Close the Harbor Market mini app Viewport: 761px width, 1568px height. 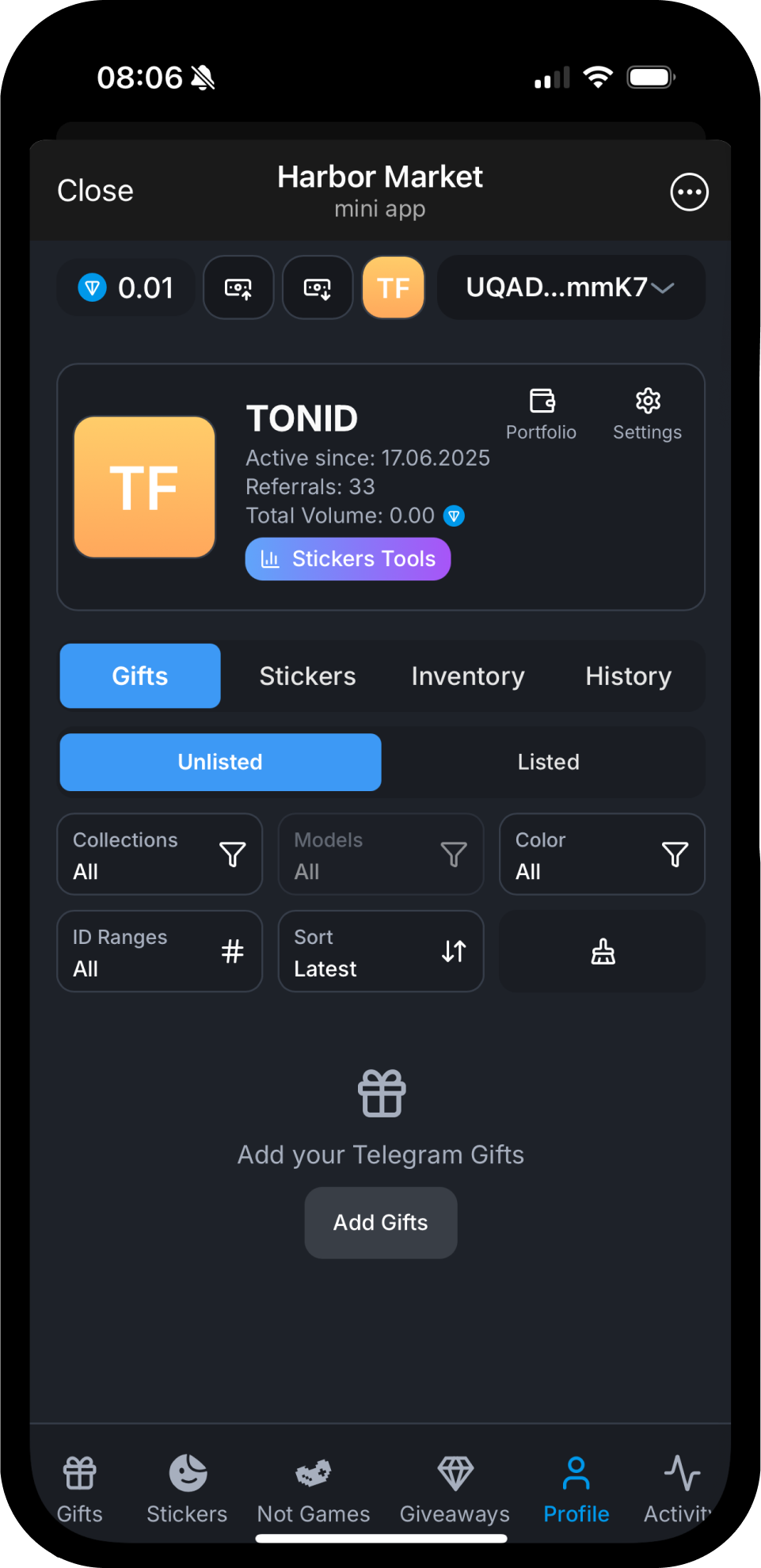95,191
